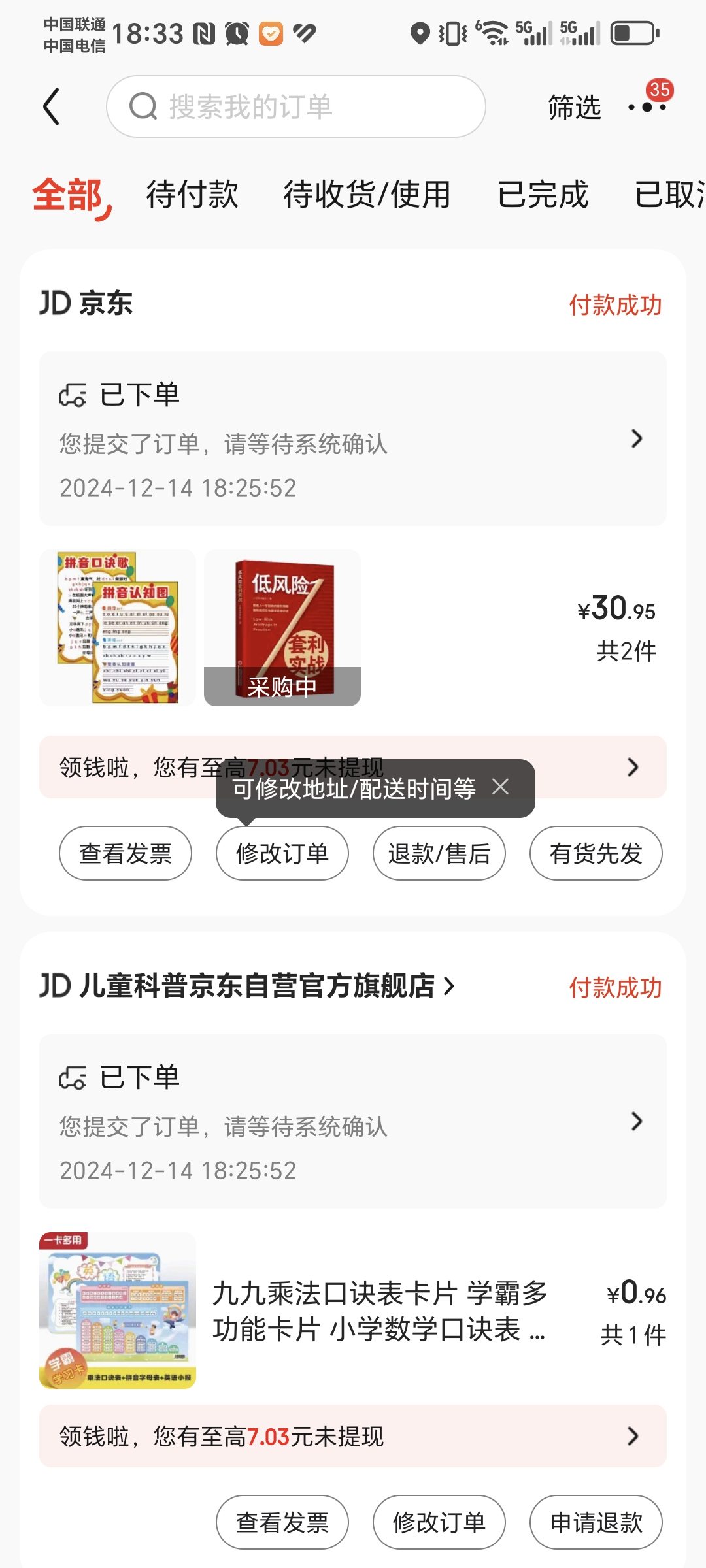Screen dimensions: 706x1568
Task: Open 已下单 status of the JD 京东 order
Action: click(352, 438)
